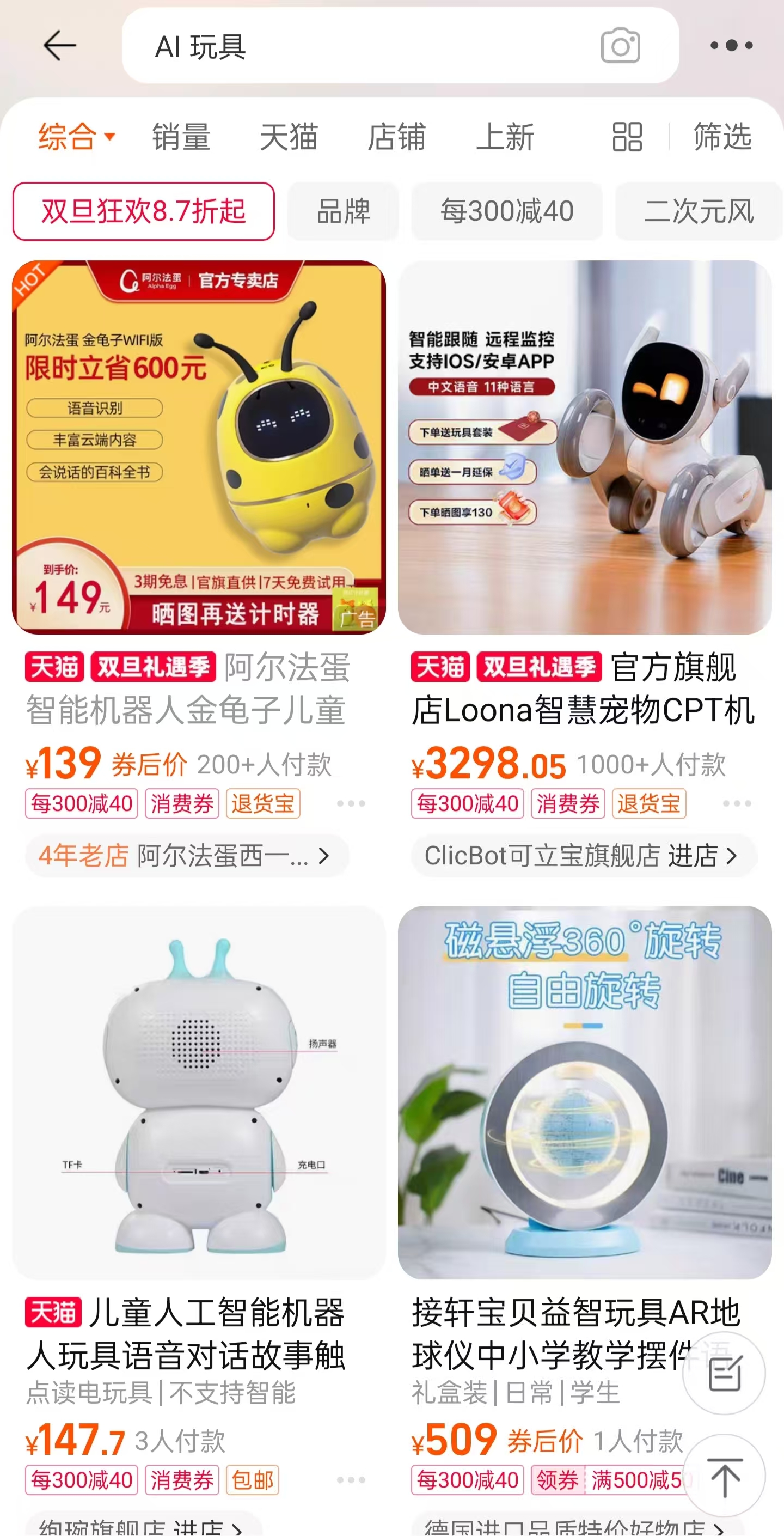Select the 双旦狂欢8.7折起 chip
The height and width of the screenshot is (1536, 784).
pos(144,211)
